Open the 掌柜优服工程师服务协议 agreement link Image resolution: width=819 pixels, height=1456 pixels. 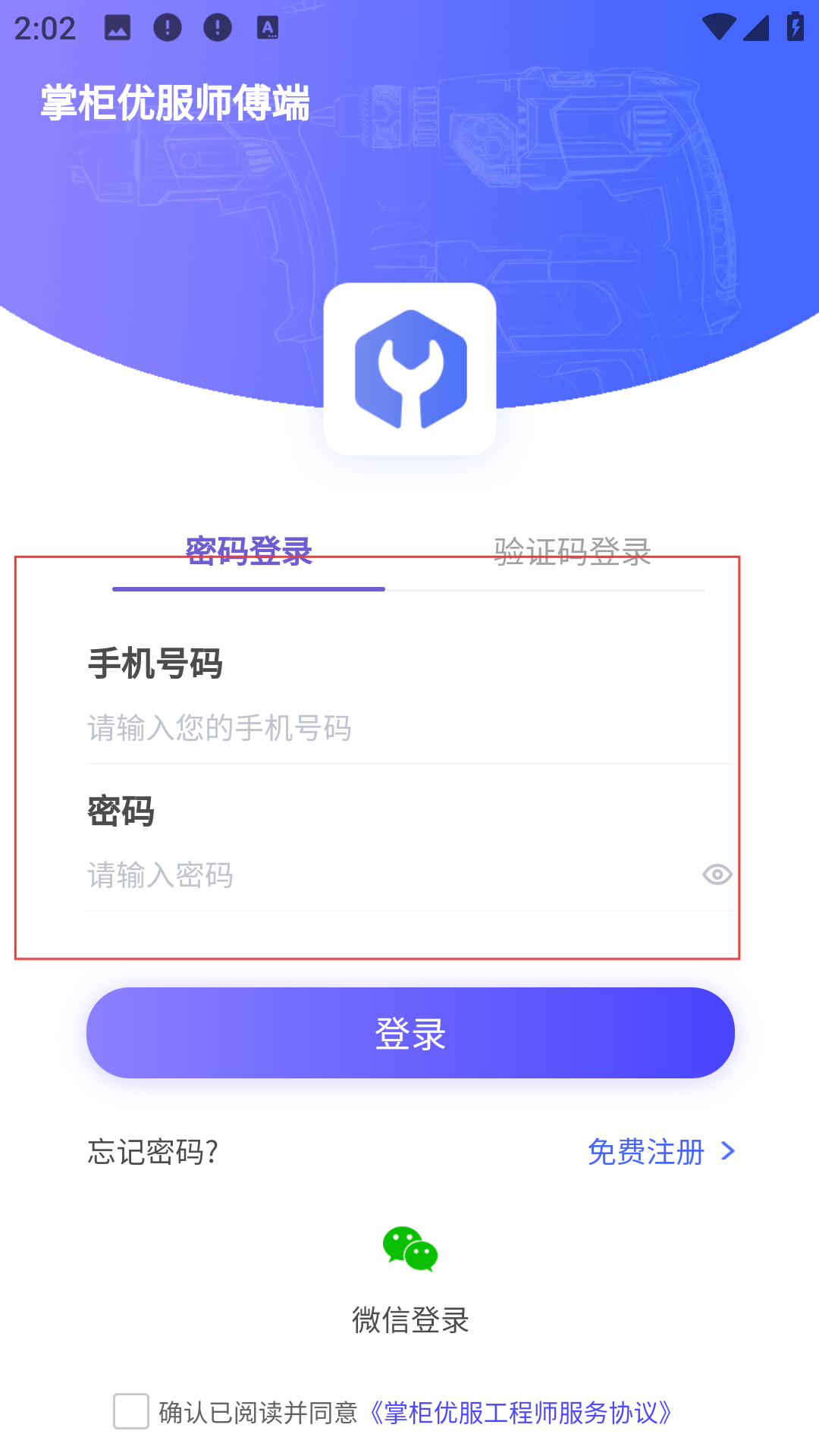[x=522, y=1413]
